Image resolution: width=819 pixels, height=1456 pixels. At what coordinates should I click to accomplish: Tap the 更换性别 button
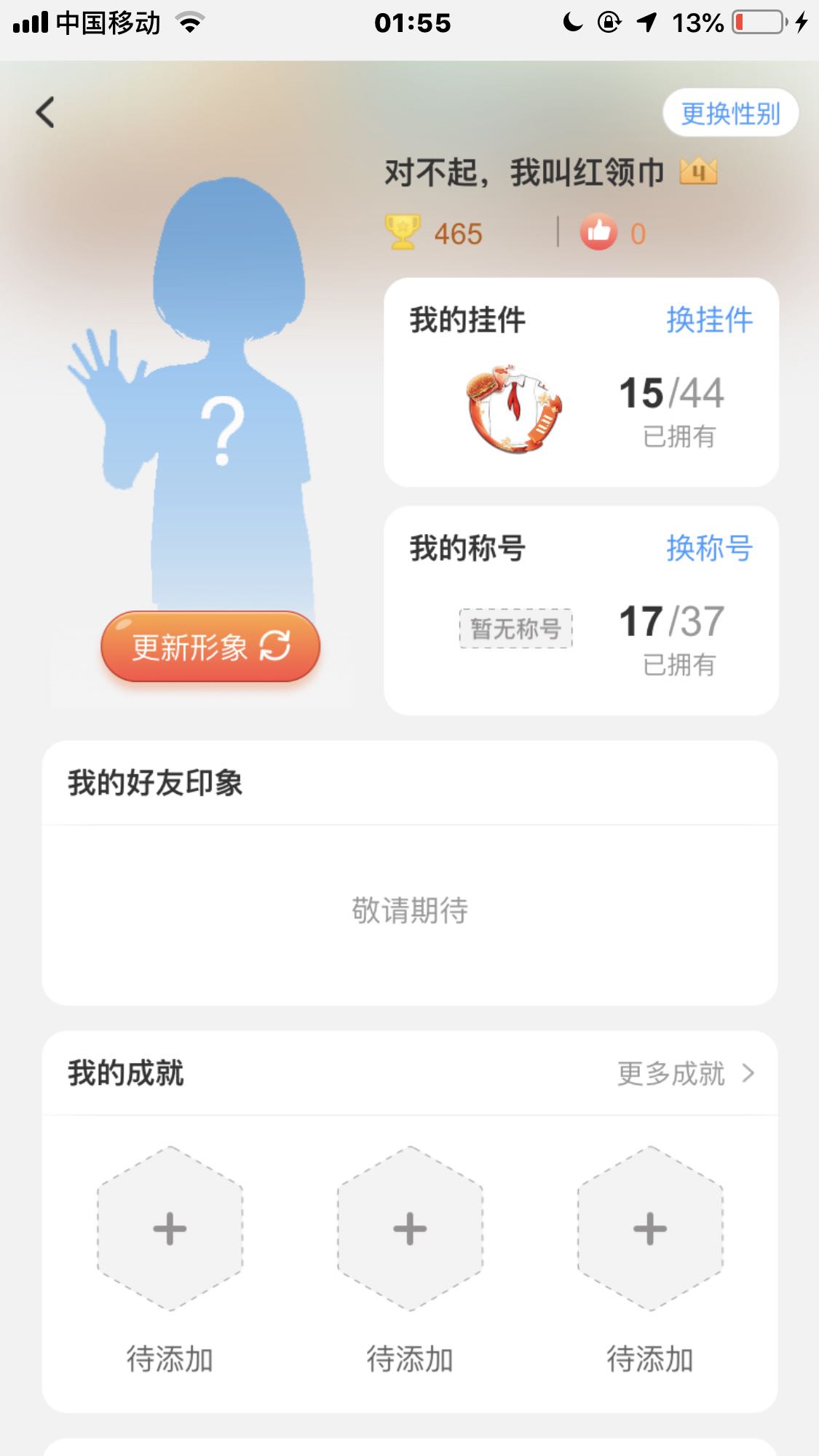click(x=730, y=114)
